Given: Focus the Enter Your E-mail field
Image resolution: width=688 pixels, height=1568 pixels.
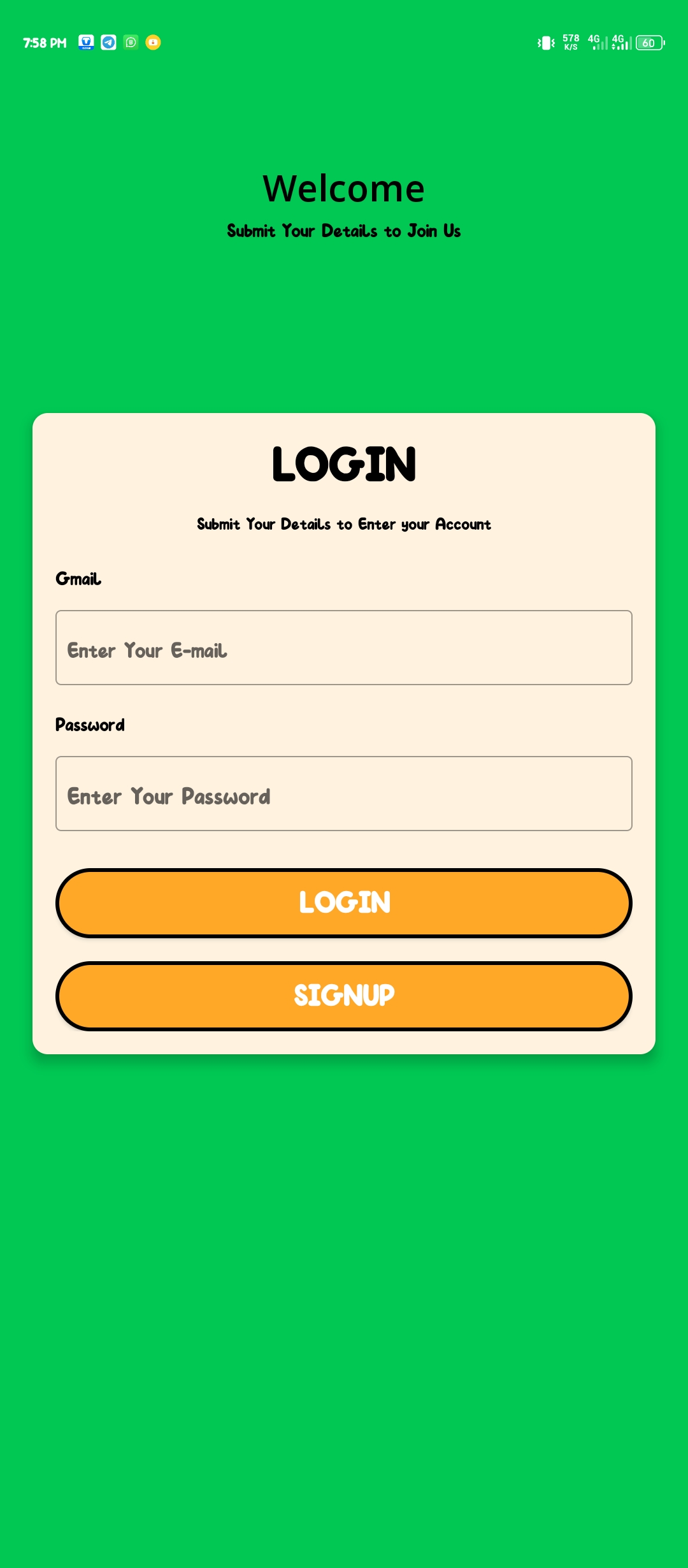Looking at the screenshot, I should [344, 648].
